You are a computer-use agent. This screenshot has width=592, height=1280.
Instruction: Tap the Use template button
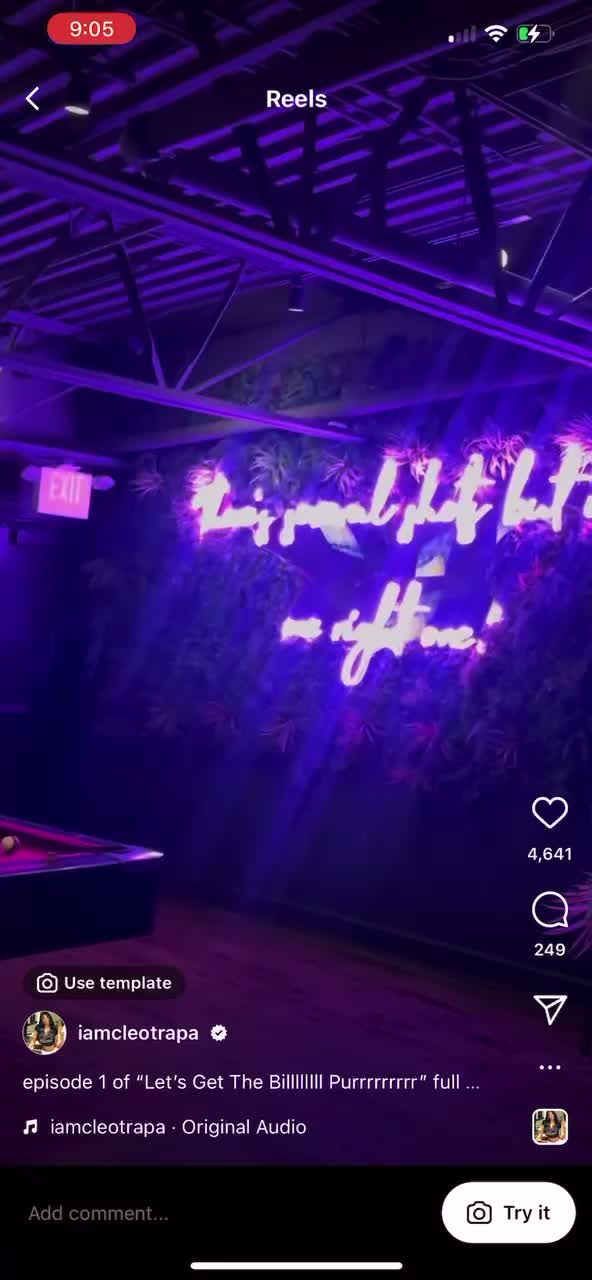[x=104, y=983]
